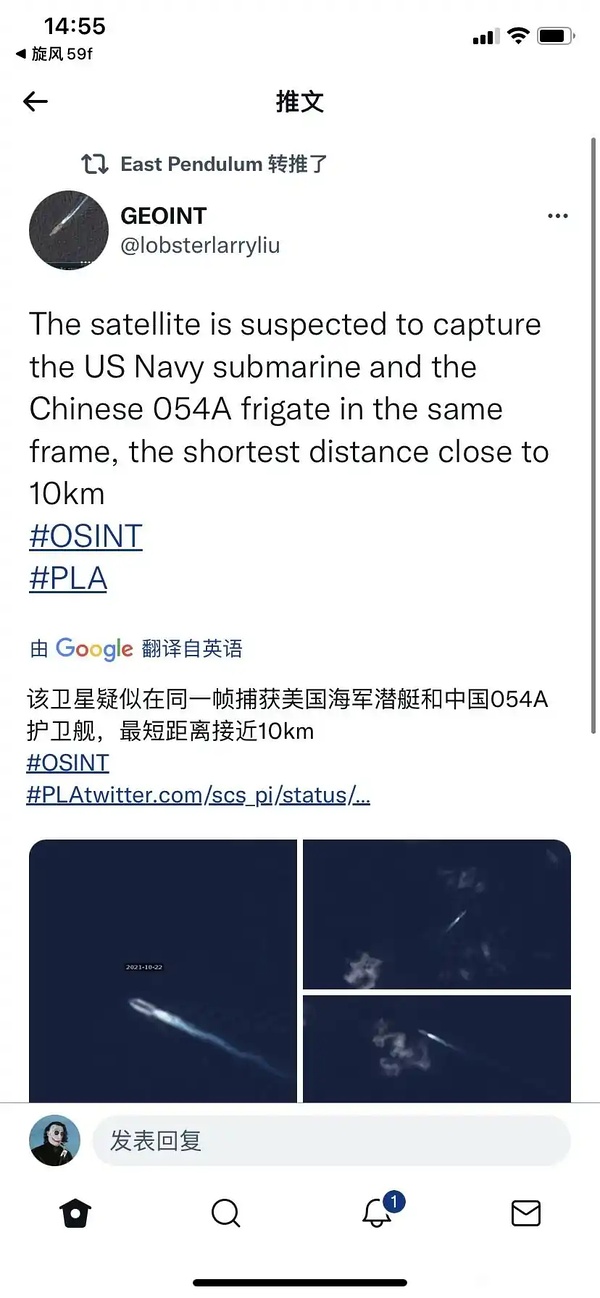Tap the #PLA hashtag in the English tweet
Image resolution: width=600 pixels, height=1298 pixels.
[x=68, y=579]
